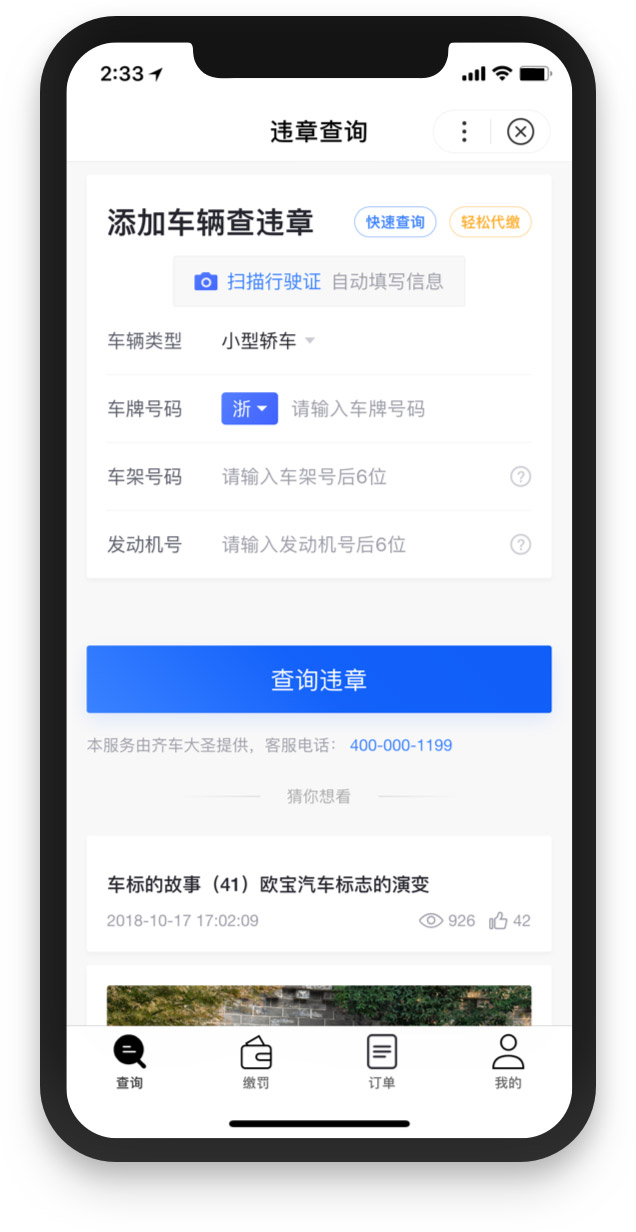Open the 浙 province prefix selector

(249, 408)
